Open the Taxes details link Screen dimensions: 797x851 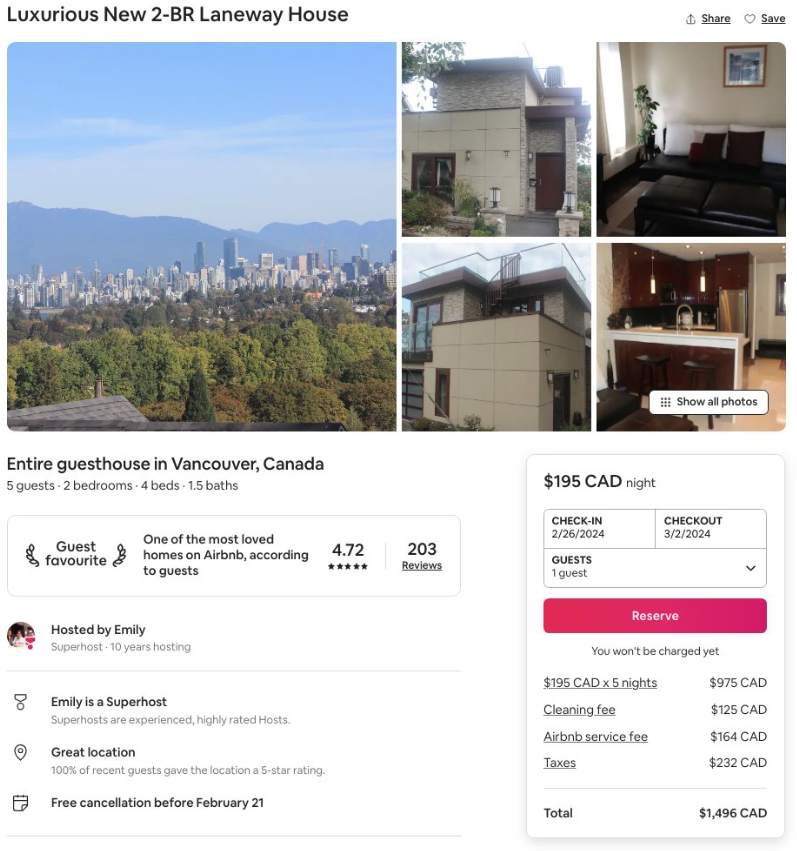tap(559, 763)
